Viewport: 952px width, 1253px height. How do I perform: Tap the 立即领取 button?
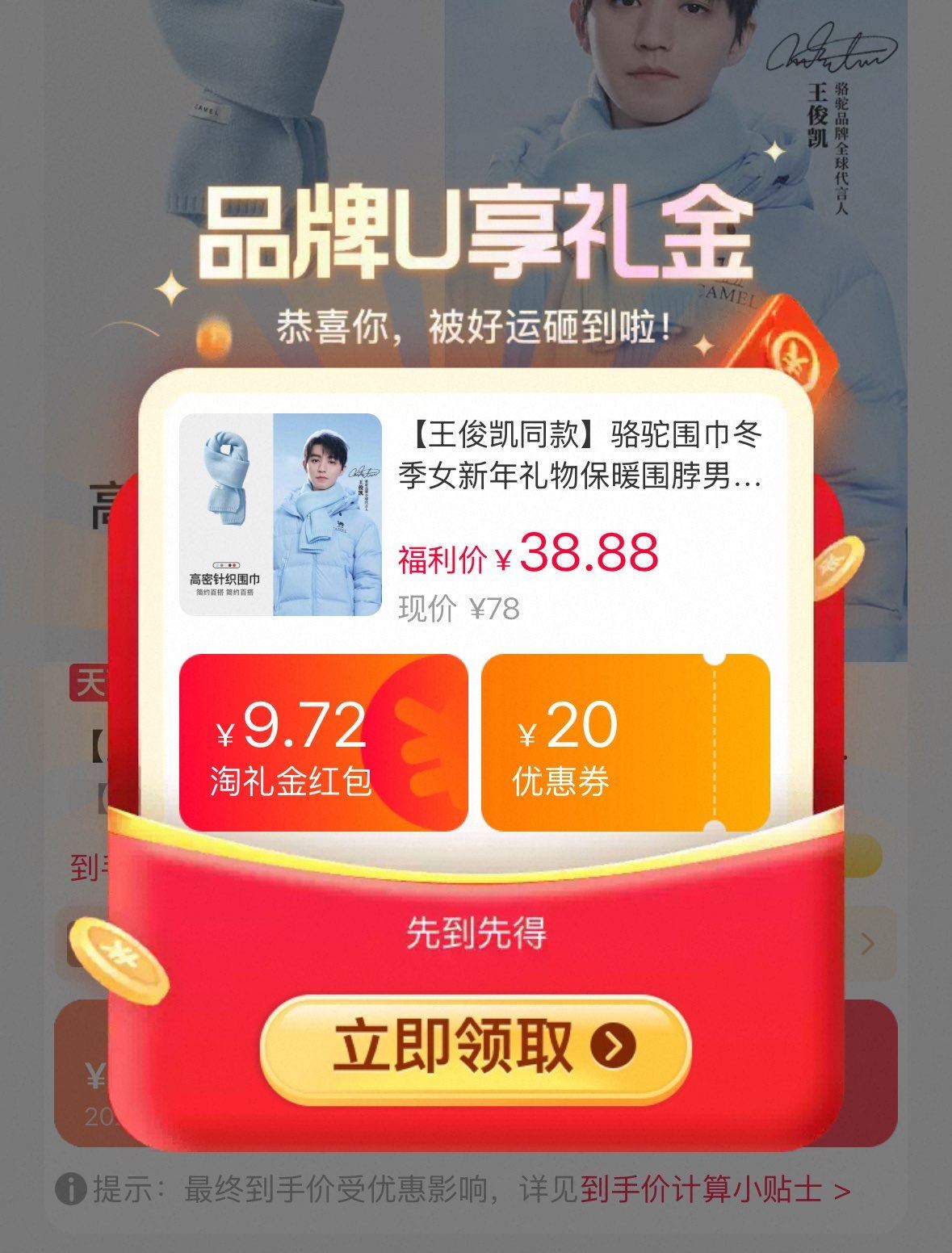pos(475,1047)
